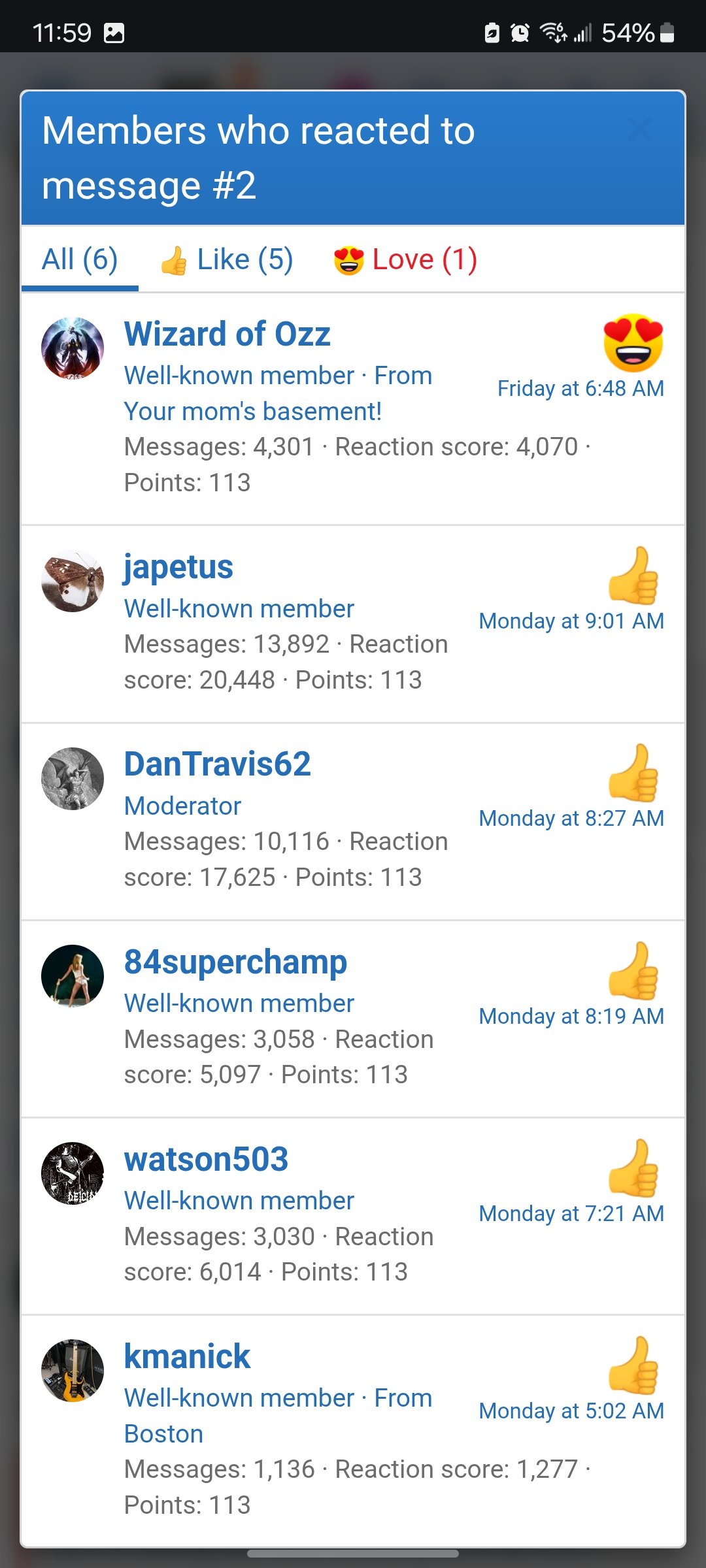View kmanick's profile

[187, 1357]
